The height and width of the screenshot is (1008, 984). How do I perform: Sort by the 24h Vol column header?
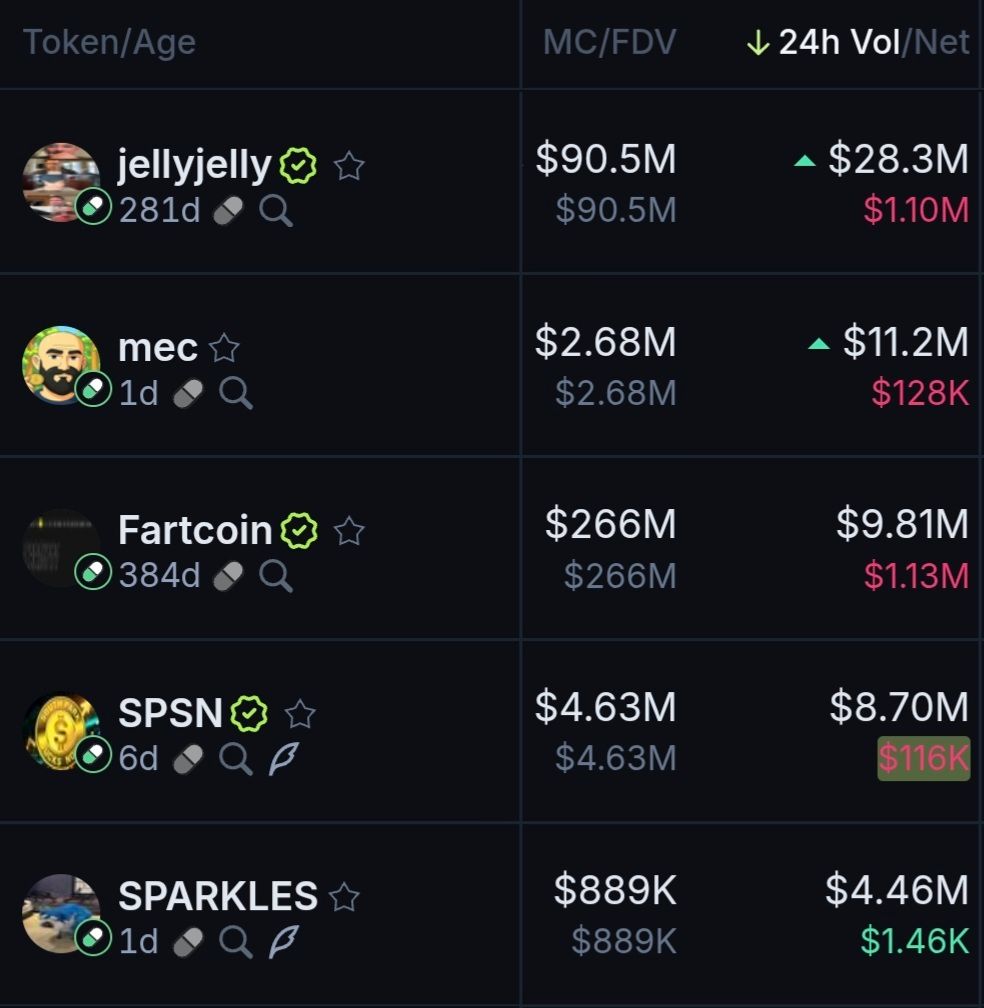[x=838, y=42]
